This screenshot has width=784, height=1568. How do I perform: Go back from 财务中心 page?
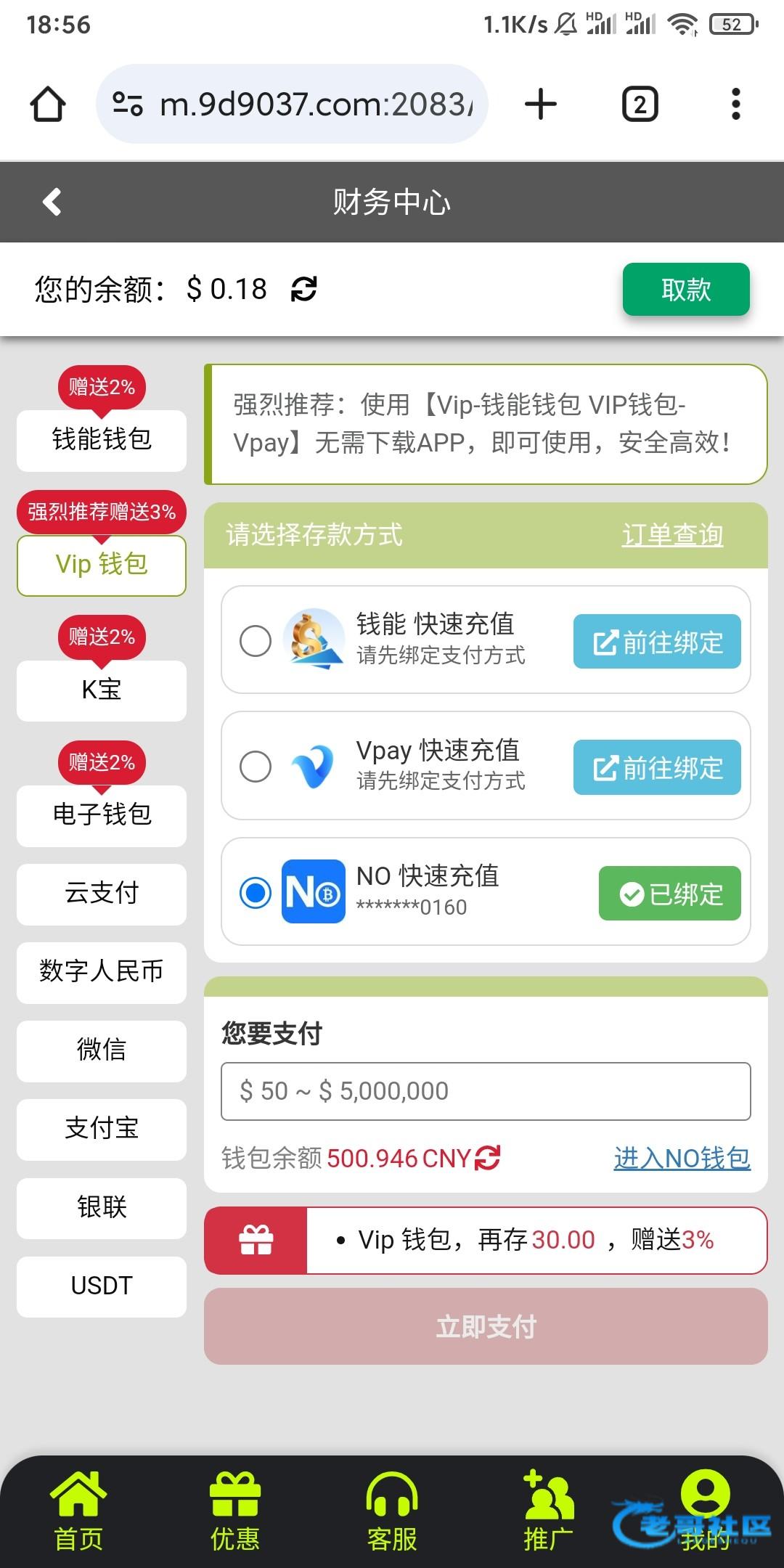coord(52,202)
